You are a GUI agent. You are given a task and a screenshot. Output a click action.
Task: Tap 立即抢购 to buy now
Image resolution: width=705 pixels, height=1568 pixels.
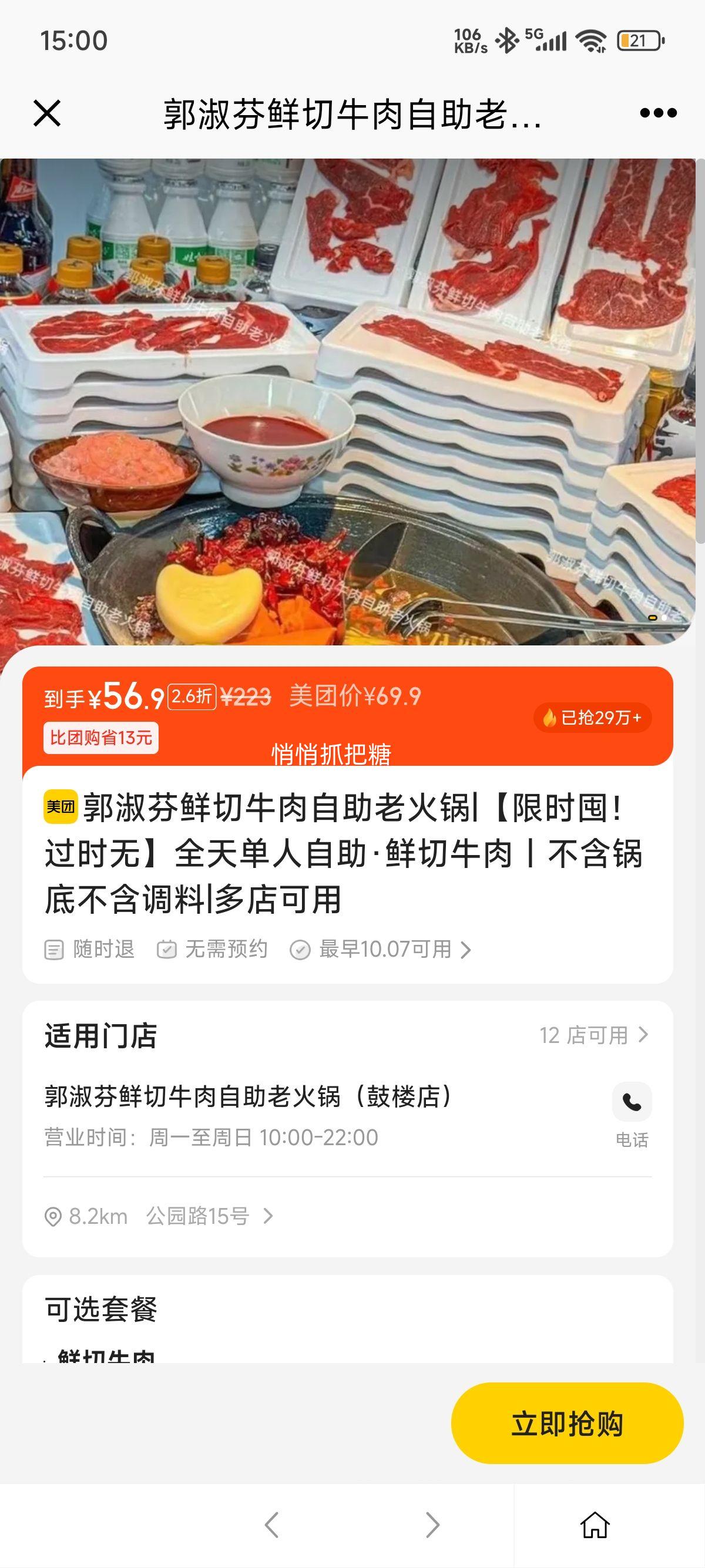(567, 1424)
